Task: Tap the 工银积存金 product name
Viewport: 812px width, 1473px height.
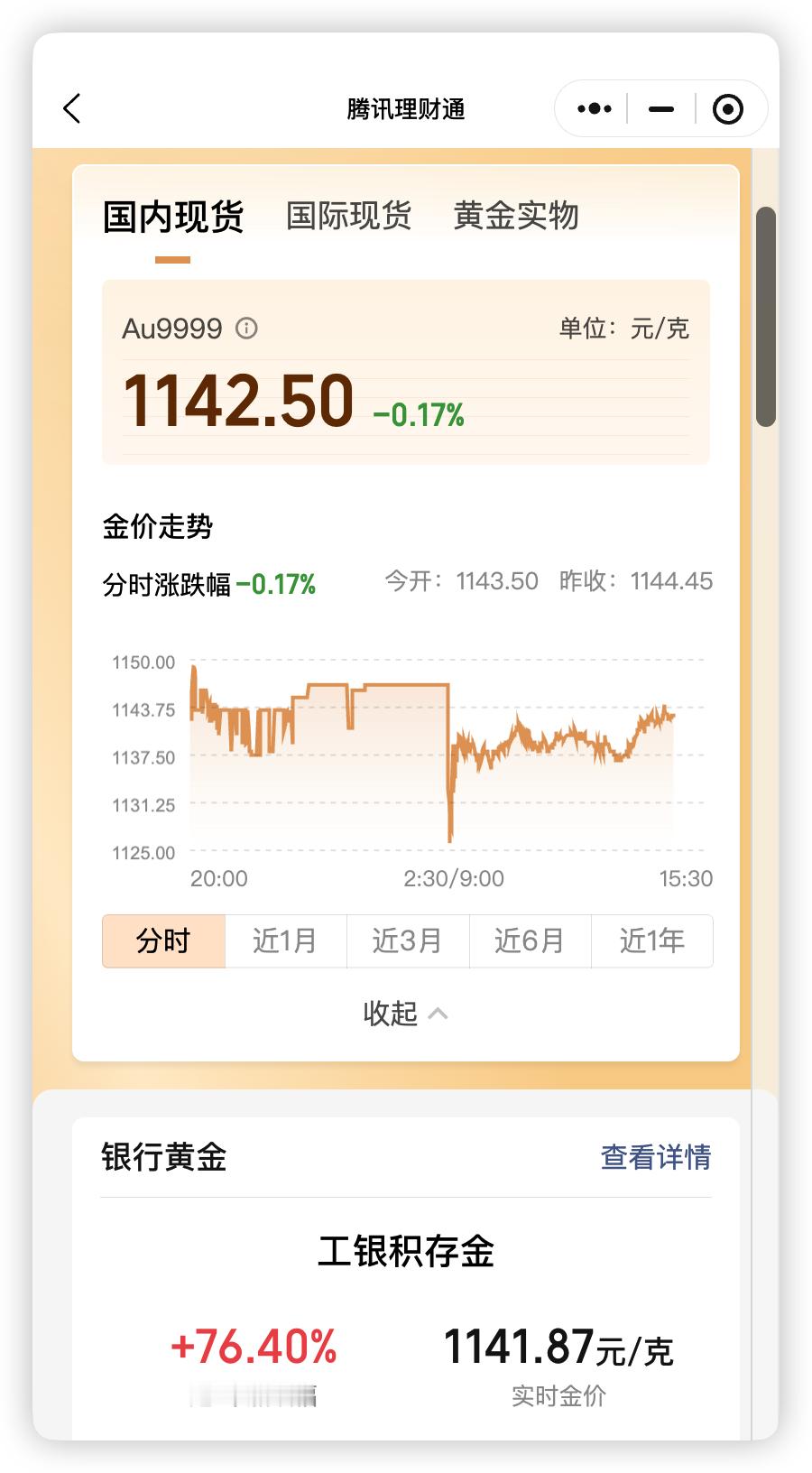Action: click(408, 1252)
